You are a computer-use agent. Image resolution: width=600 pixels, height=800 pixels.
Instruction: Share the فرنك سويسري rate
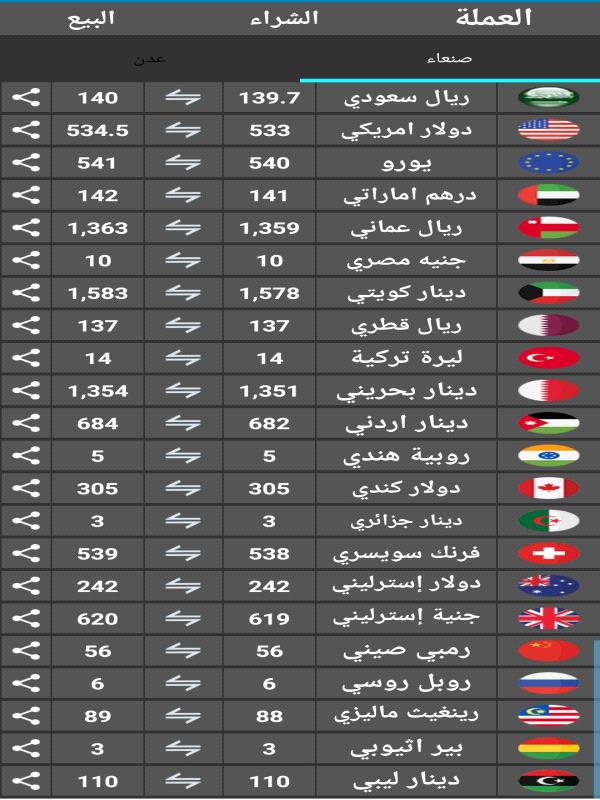pyautogui.click(x=27, y=554)
